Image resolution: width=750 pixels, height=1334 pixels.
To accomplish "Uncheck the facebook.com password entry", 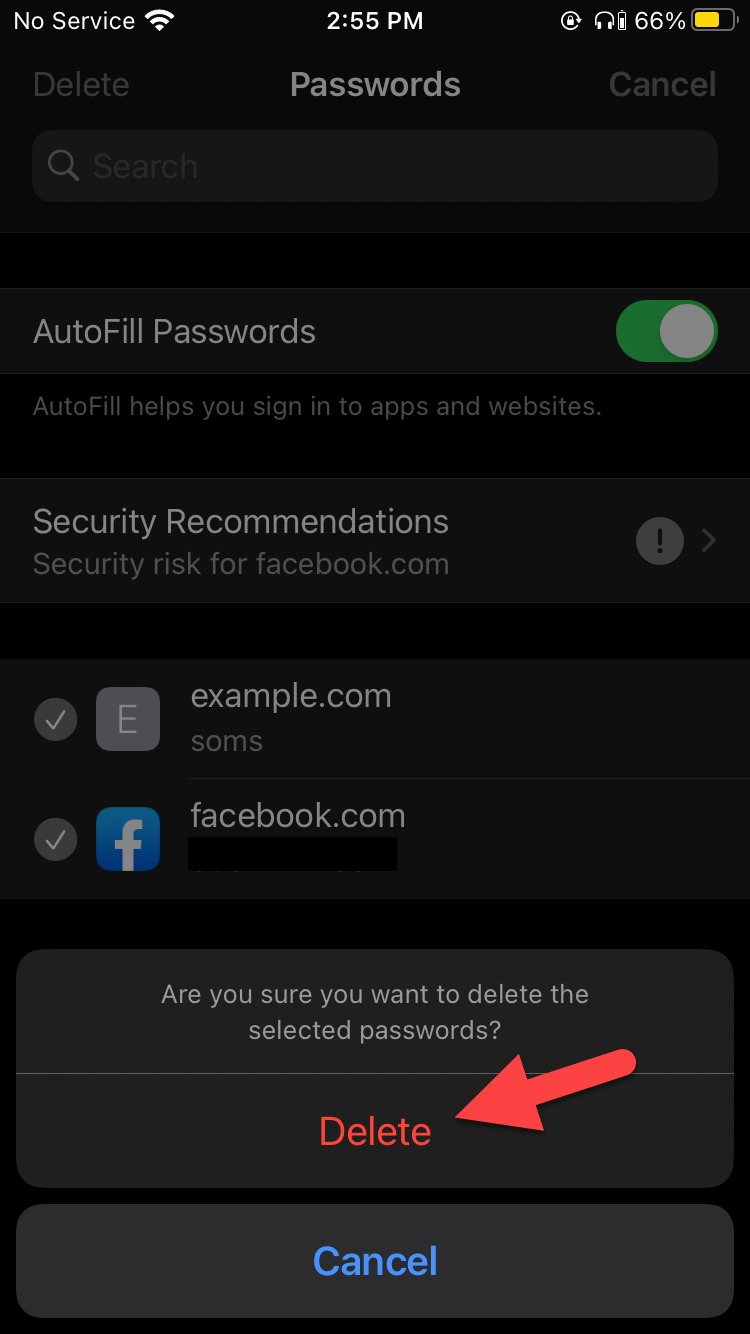I will tap(56, 838).
